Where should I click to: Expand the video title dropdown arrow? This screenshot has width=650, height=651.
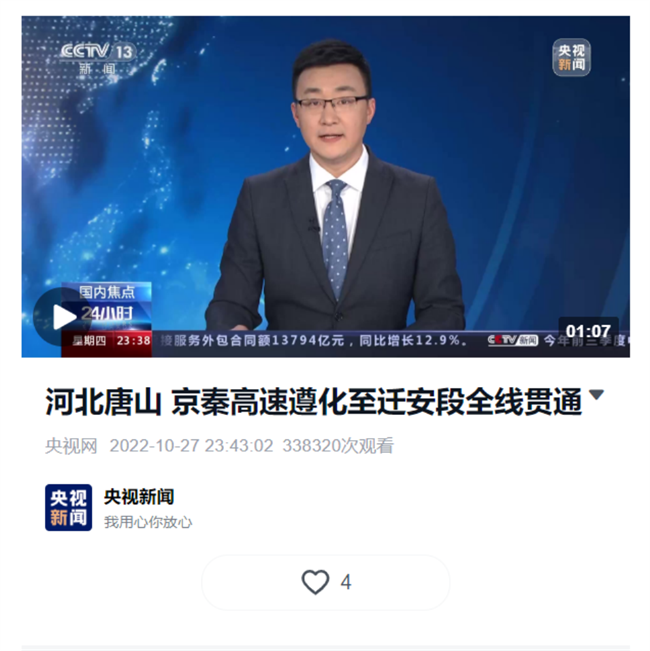(597, 396)
